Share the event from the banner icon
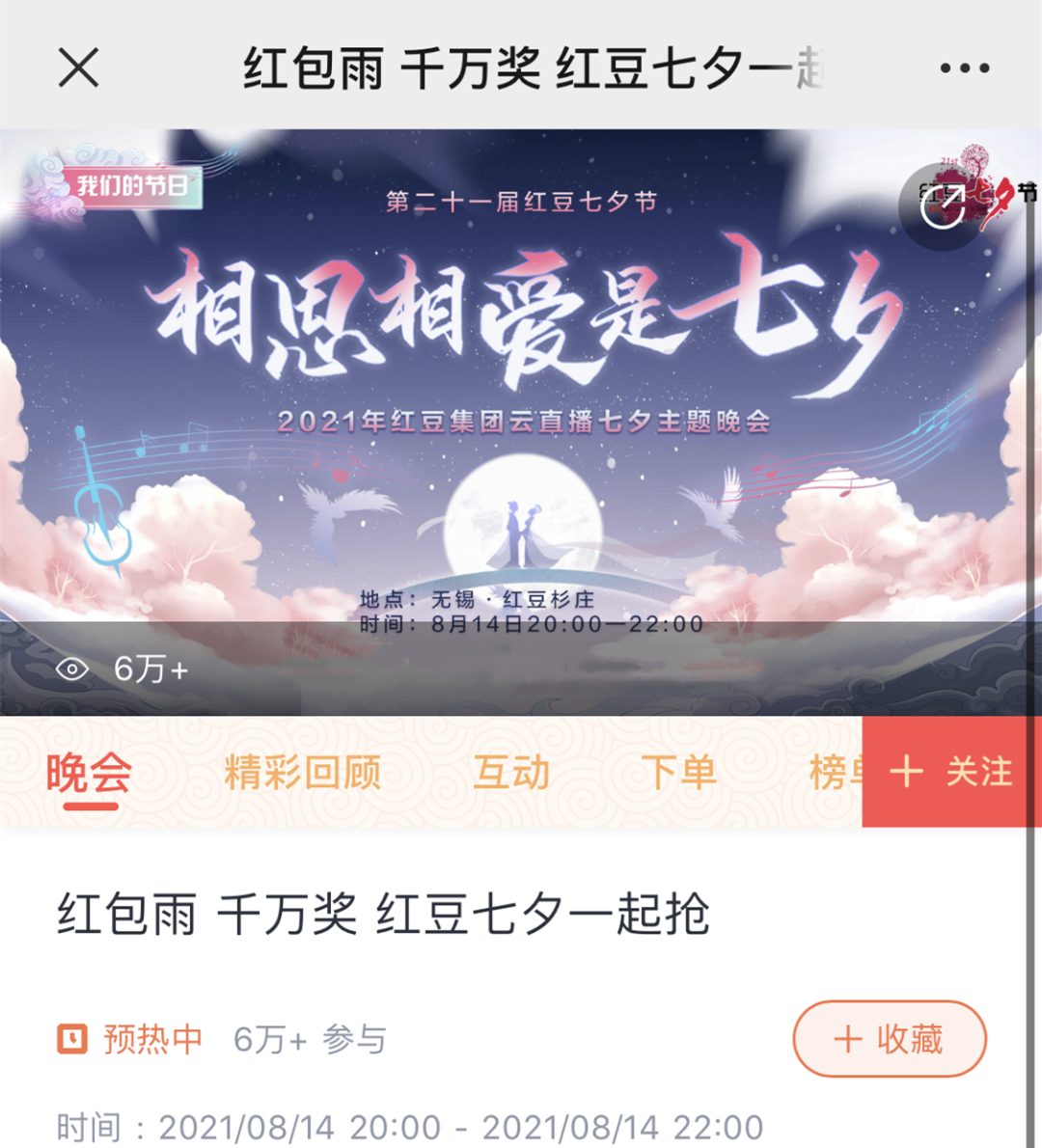Screen dimensions: 1042x1148 [943, 205]
